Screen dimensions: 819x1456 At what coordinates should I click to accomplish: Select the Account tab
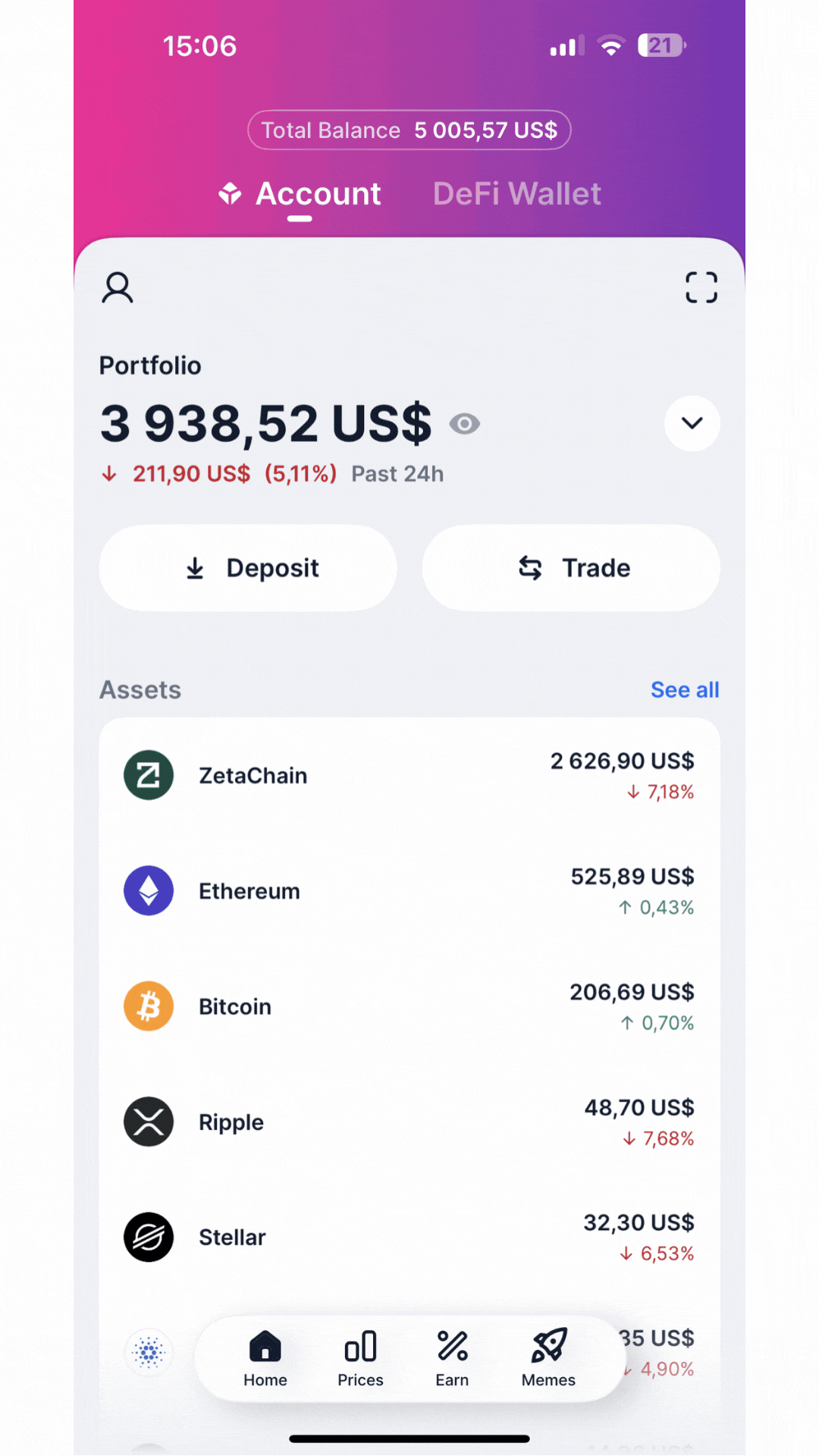(299, 194)
